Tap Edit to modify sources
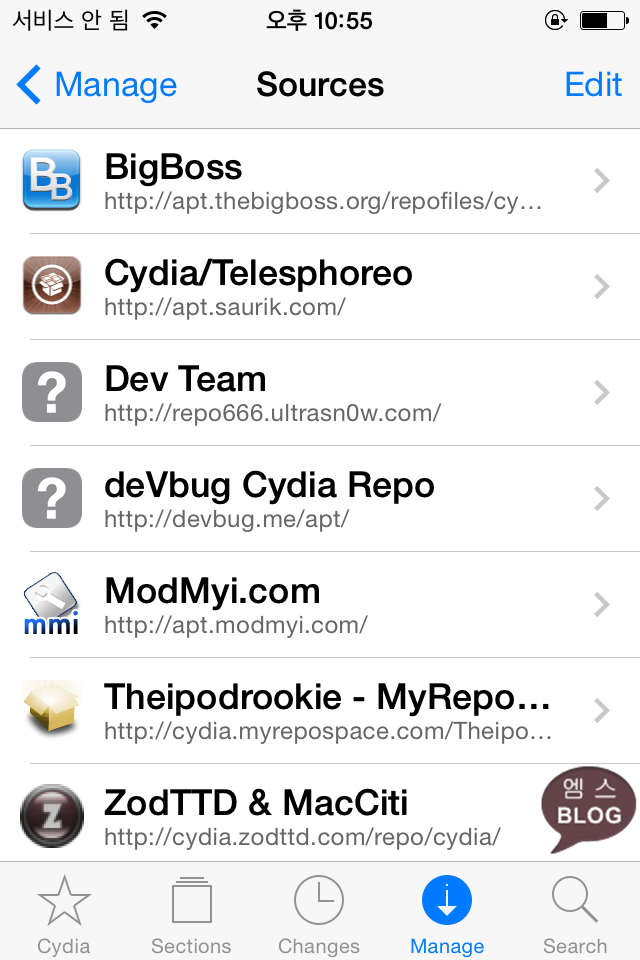The width and height of the screenshot is (640, 960). (593, 85)
